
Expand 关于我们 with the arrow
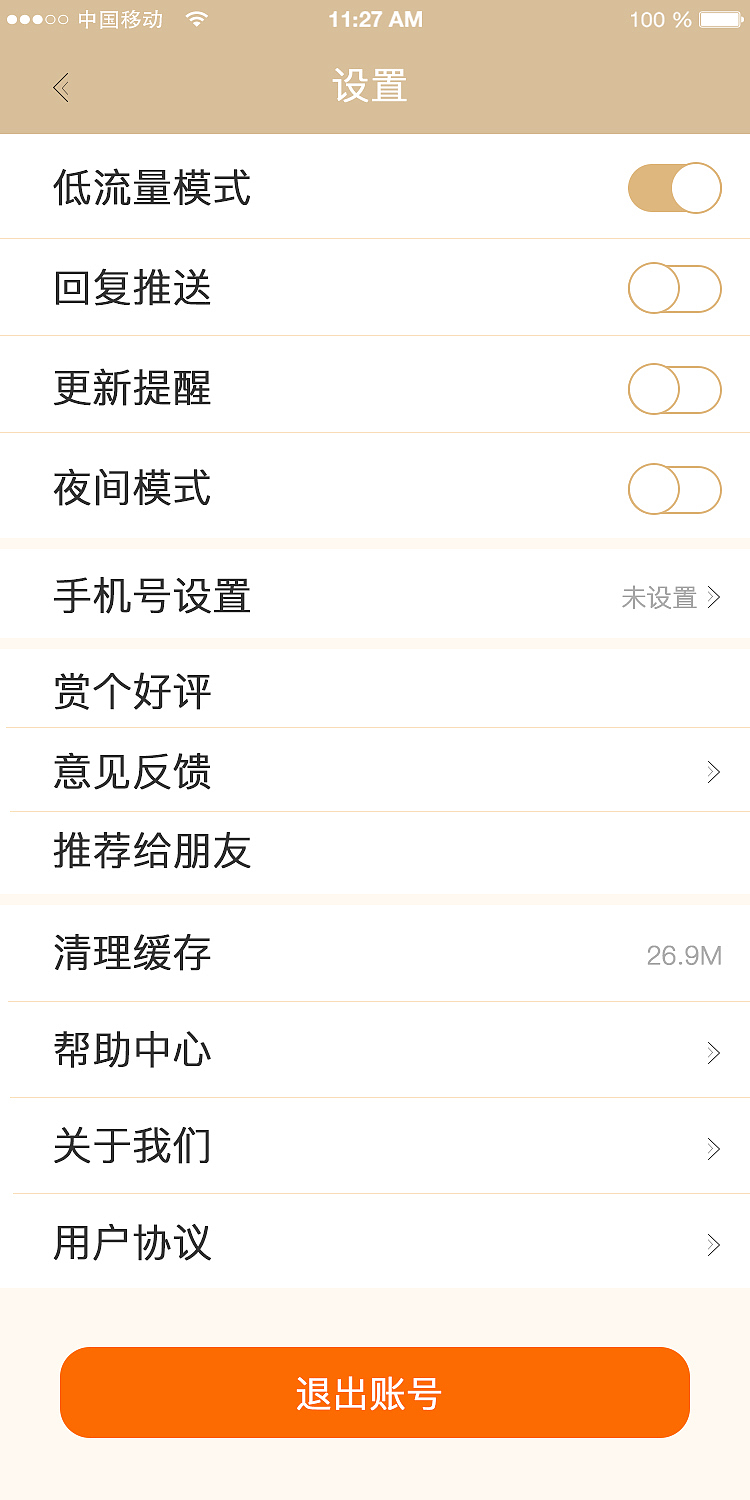[x=713, y=1148]
